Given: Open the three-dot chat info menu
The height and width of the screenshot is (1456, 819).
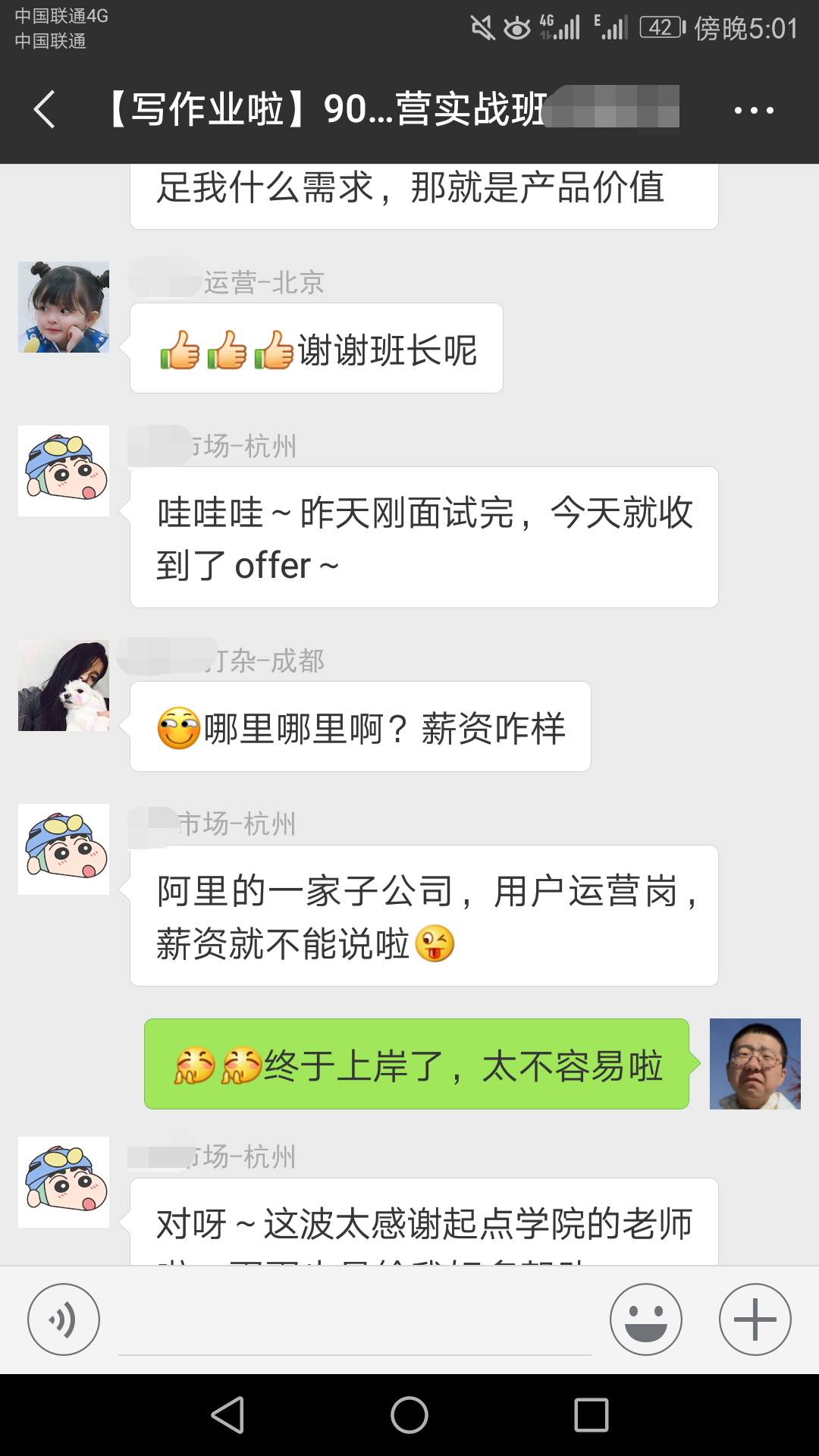Looking at the screenshot, I should (753, 111).
